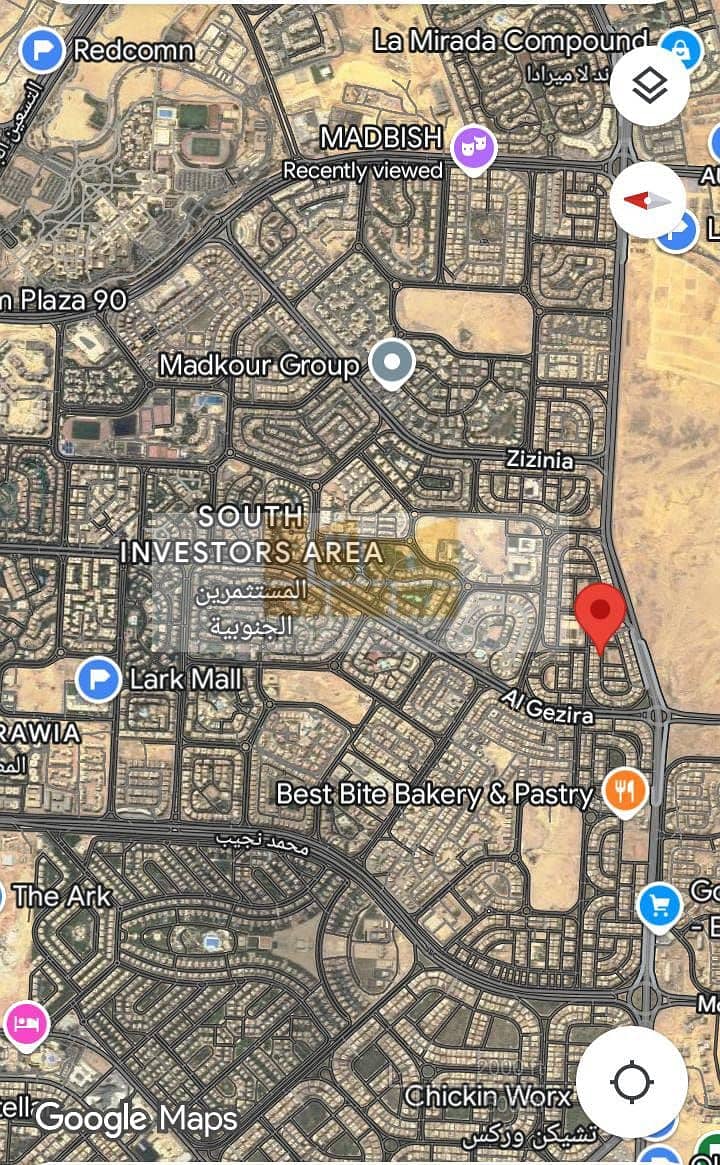Open the MADBISH place marker
Viewport: 720px width, 1165px height.
[x=474, y=148]
